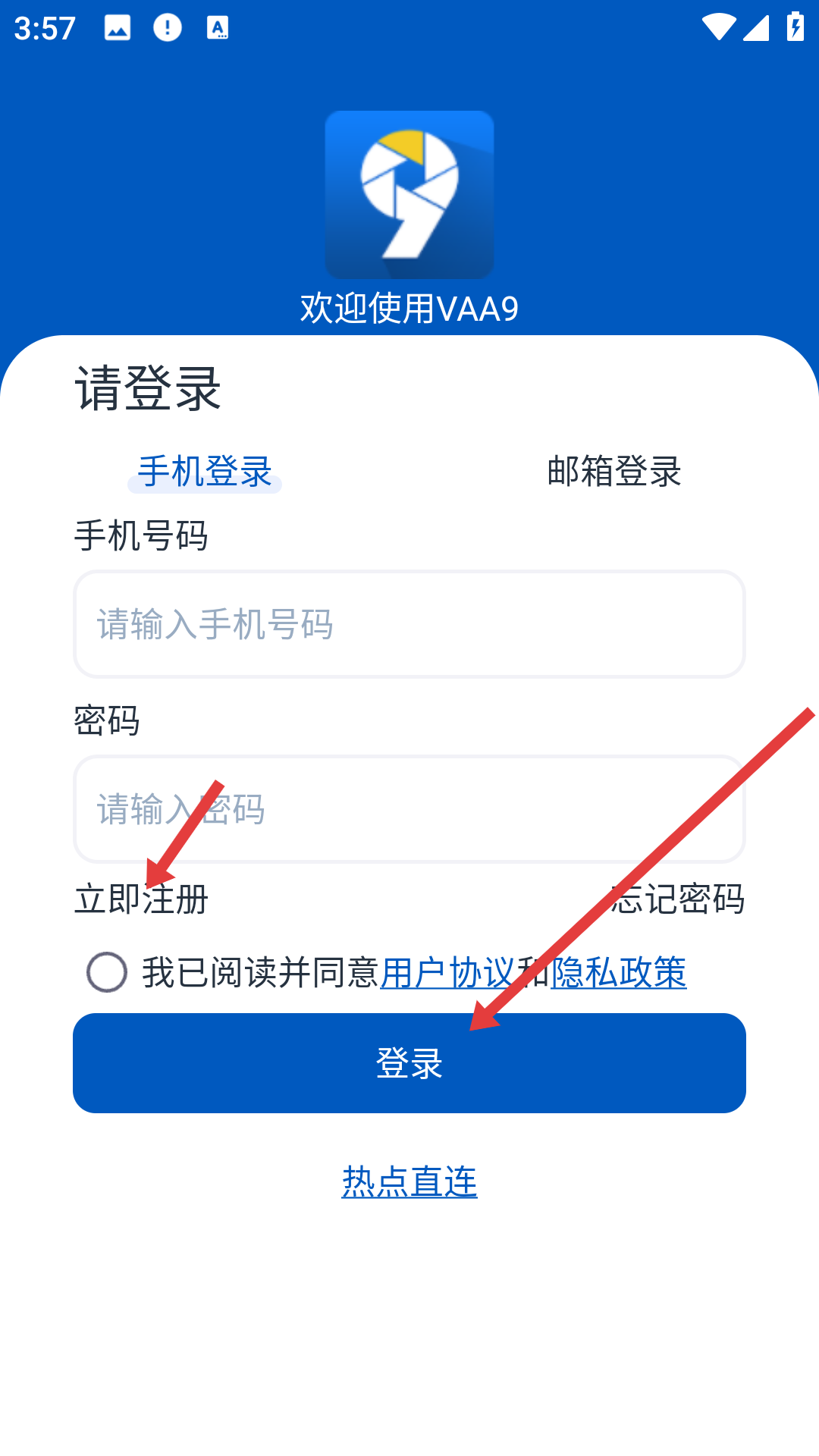
Task: Tap the blue 登录 button
Action: coord(409,1063)
